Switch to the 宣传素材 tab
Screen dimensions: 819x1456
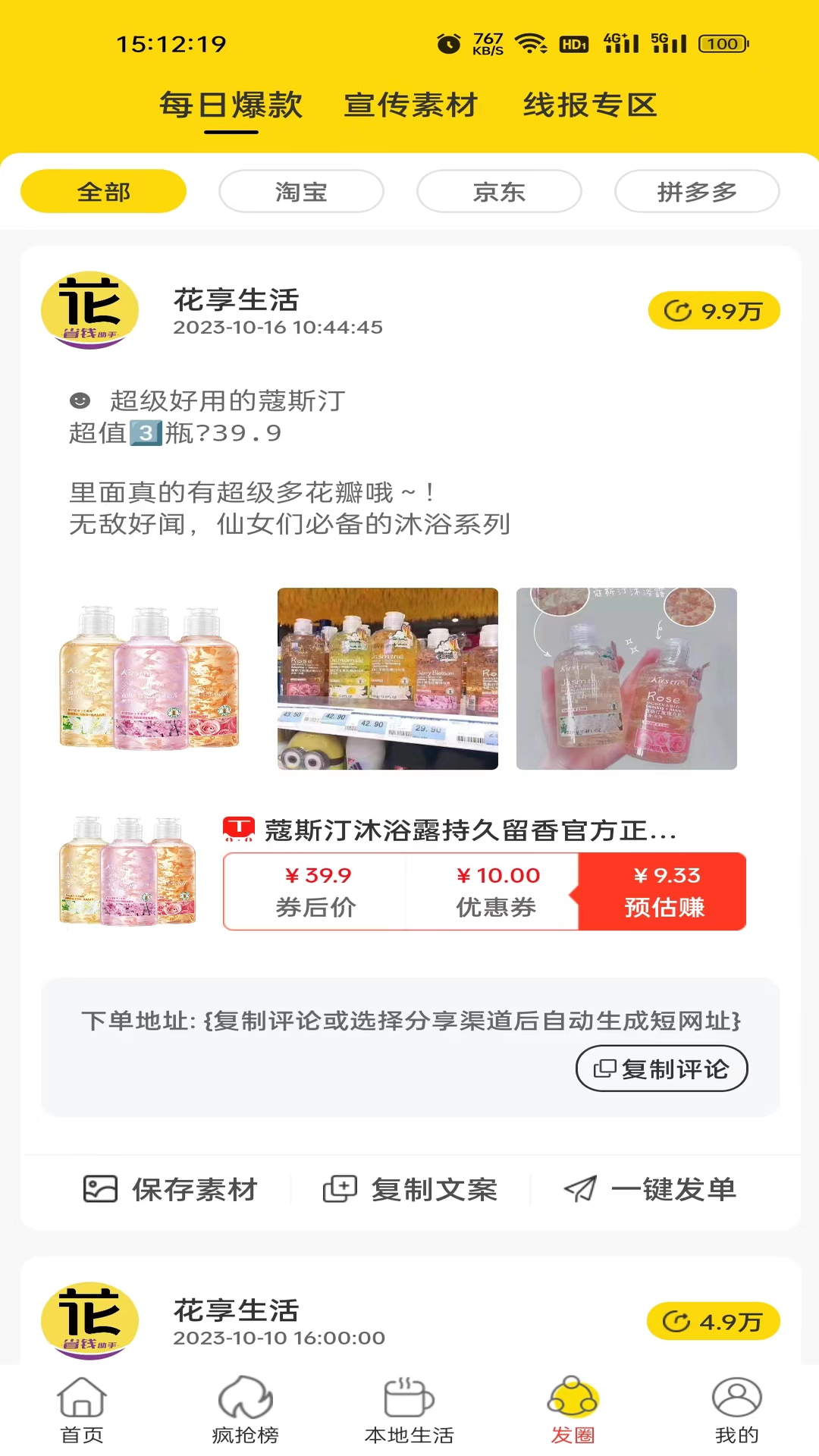[x=410, y=105]
